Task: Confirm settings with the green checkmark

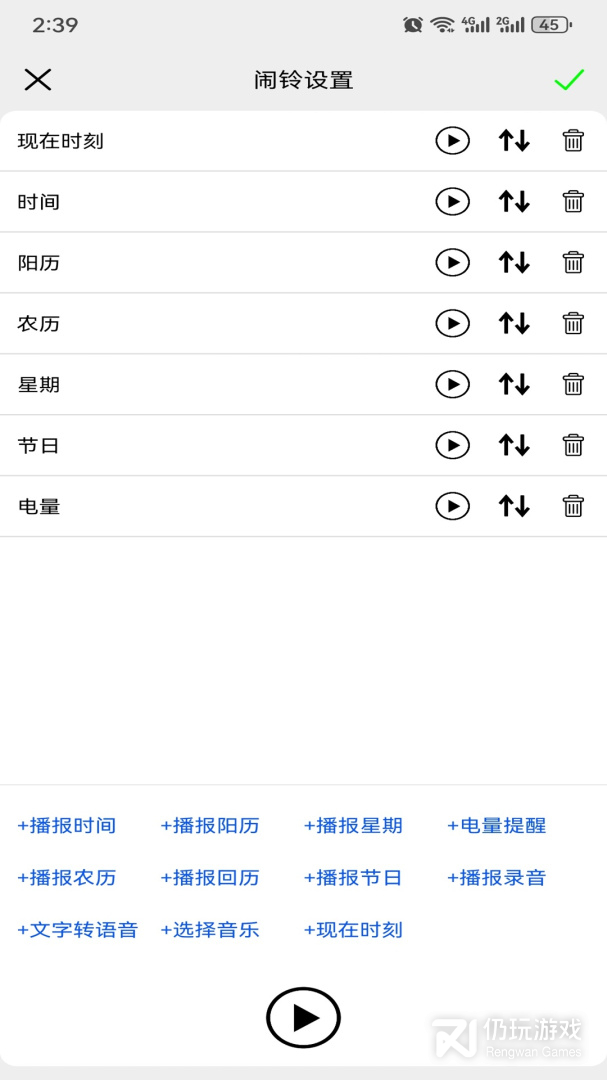Action: click(569, 80)
